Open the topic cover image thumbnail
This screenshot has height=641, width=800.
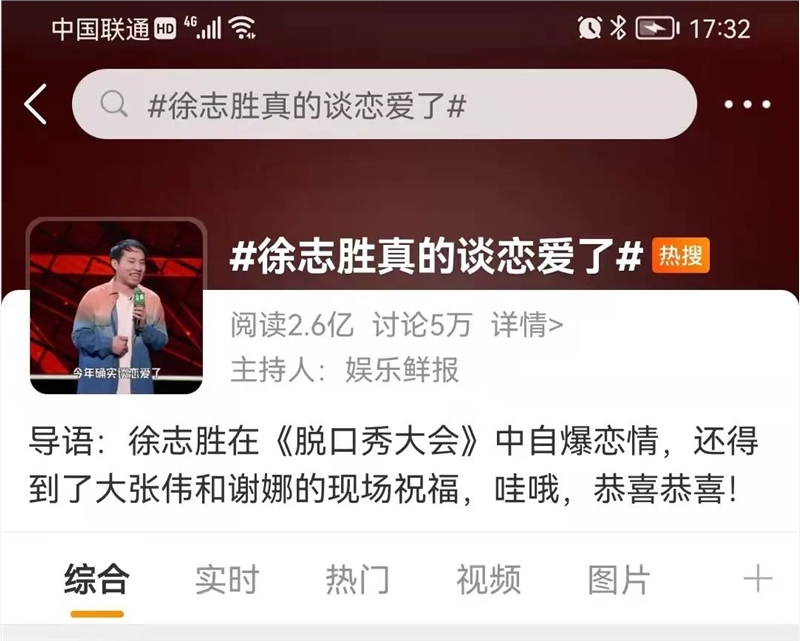coord(116,306)
